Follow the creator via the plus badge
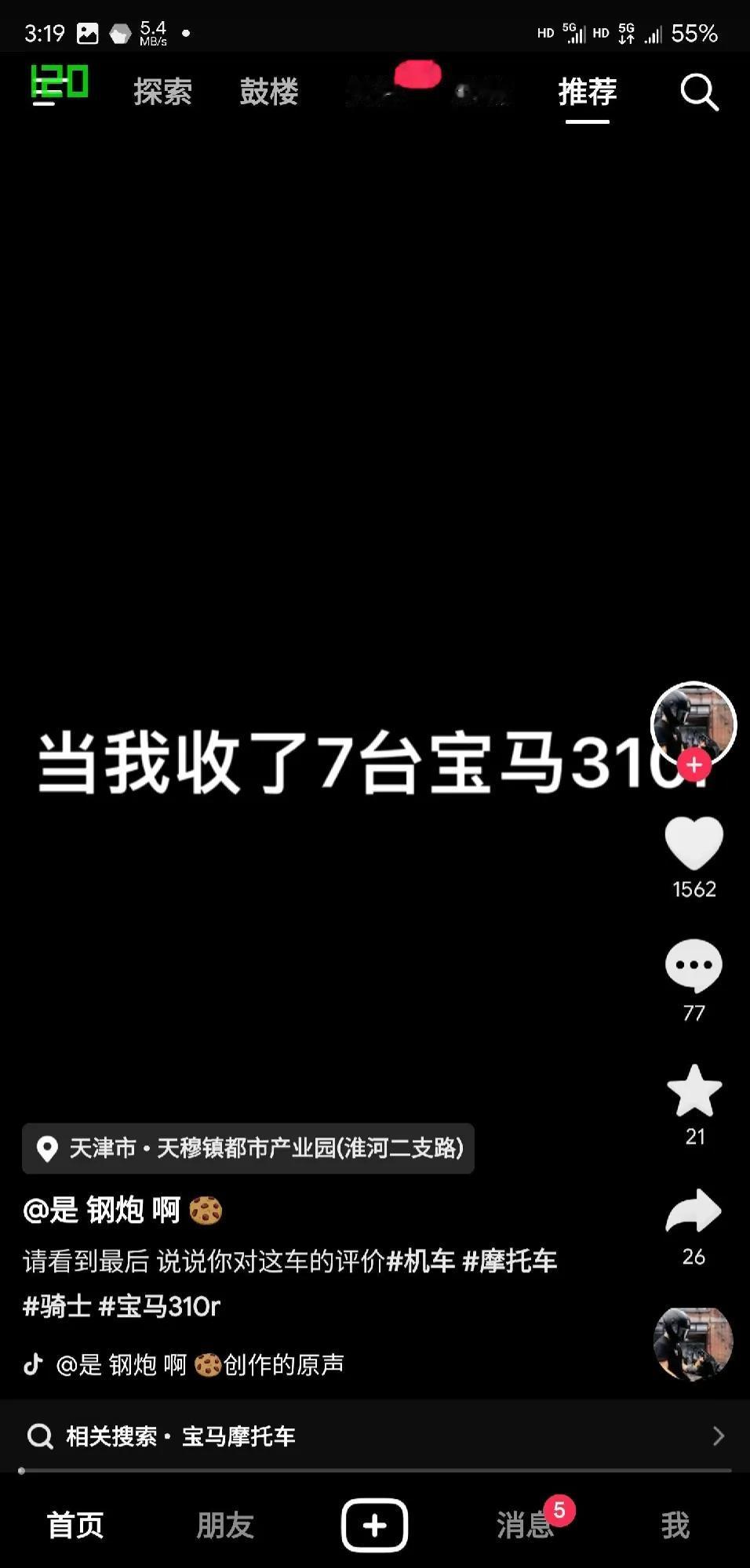The width and height of the screenshot is (750, 1568). pos(694,764)
